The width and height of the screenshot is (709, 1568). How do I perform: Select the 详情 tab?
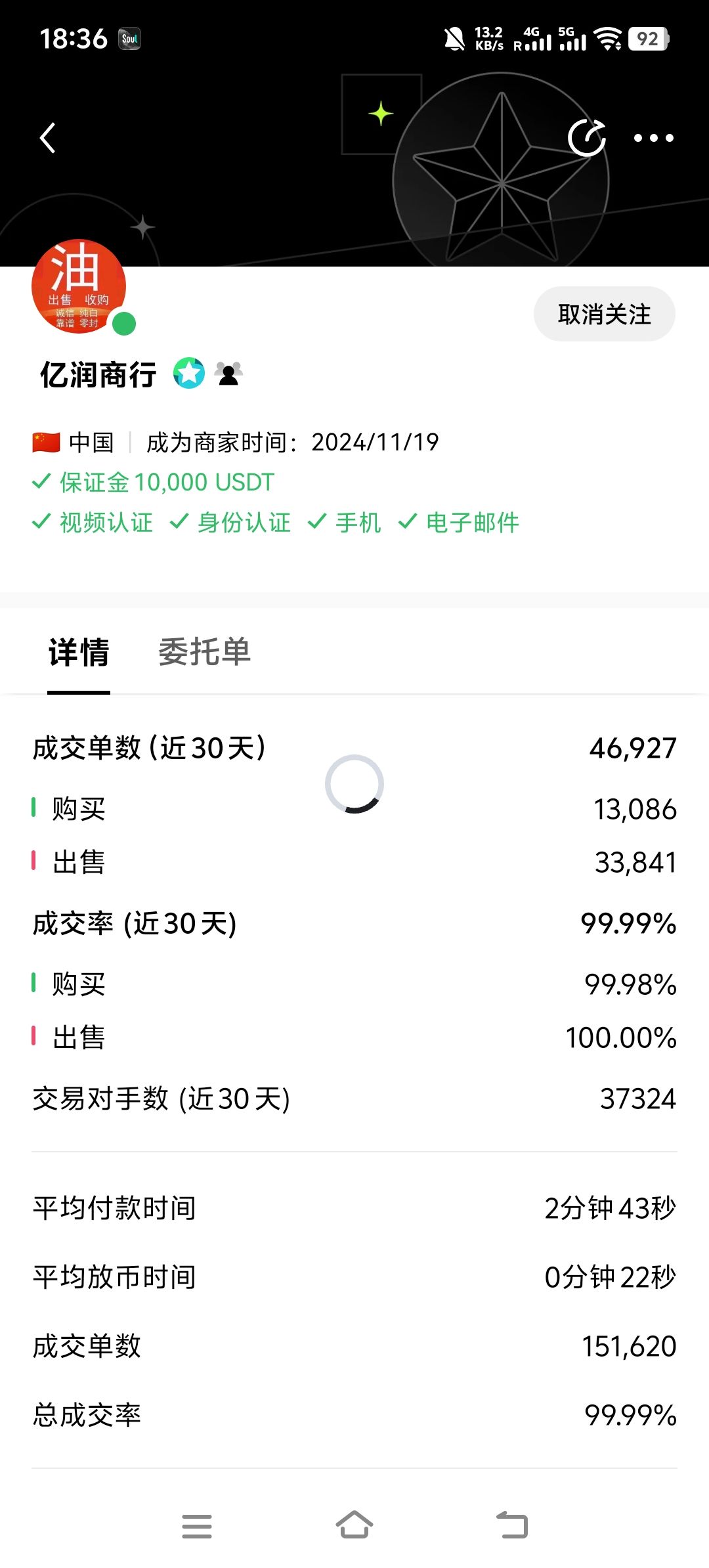click(79, 652)
